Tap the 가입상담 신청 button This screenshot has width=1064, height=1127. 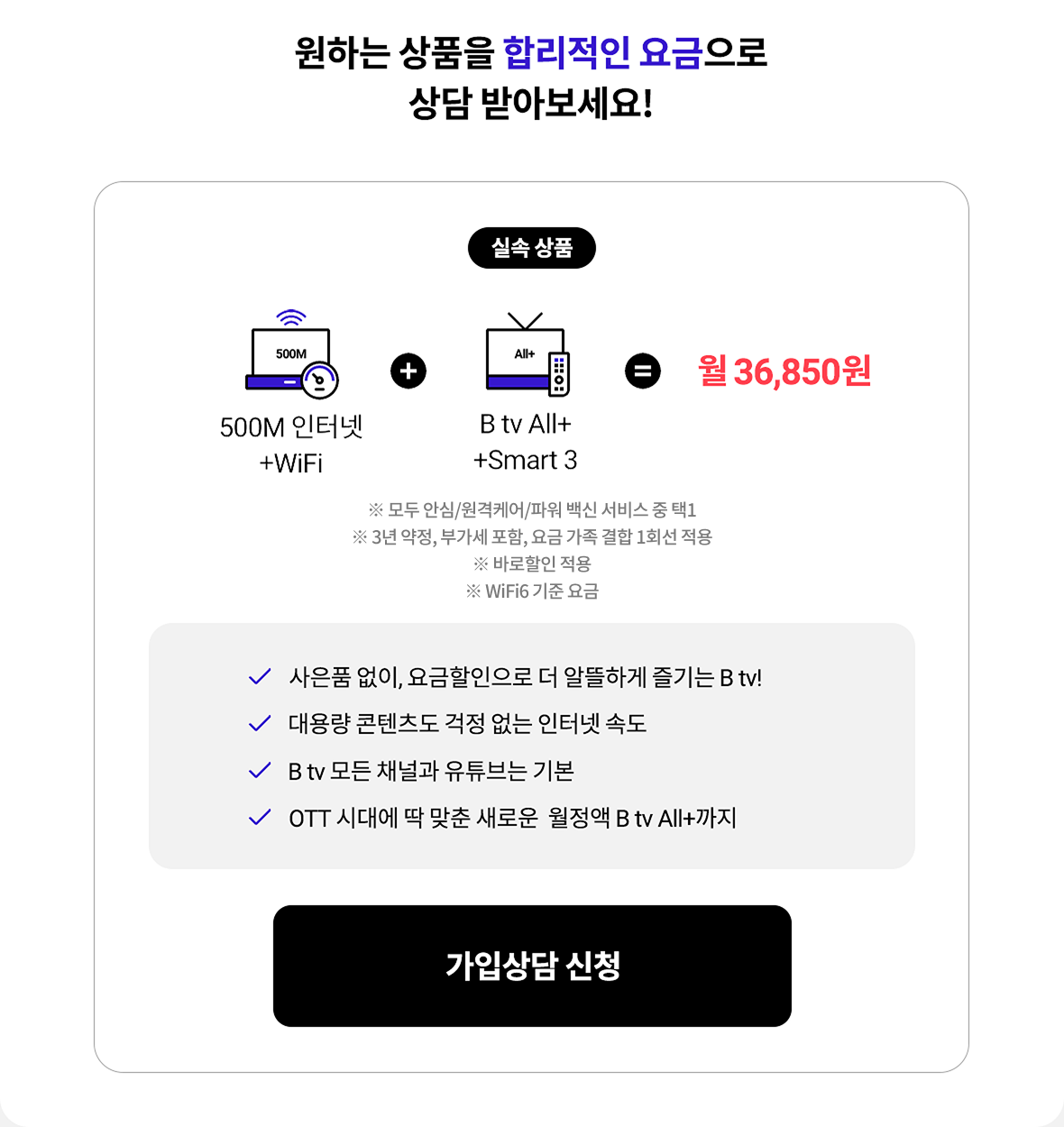point(532,966)
